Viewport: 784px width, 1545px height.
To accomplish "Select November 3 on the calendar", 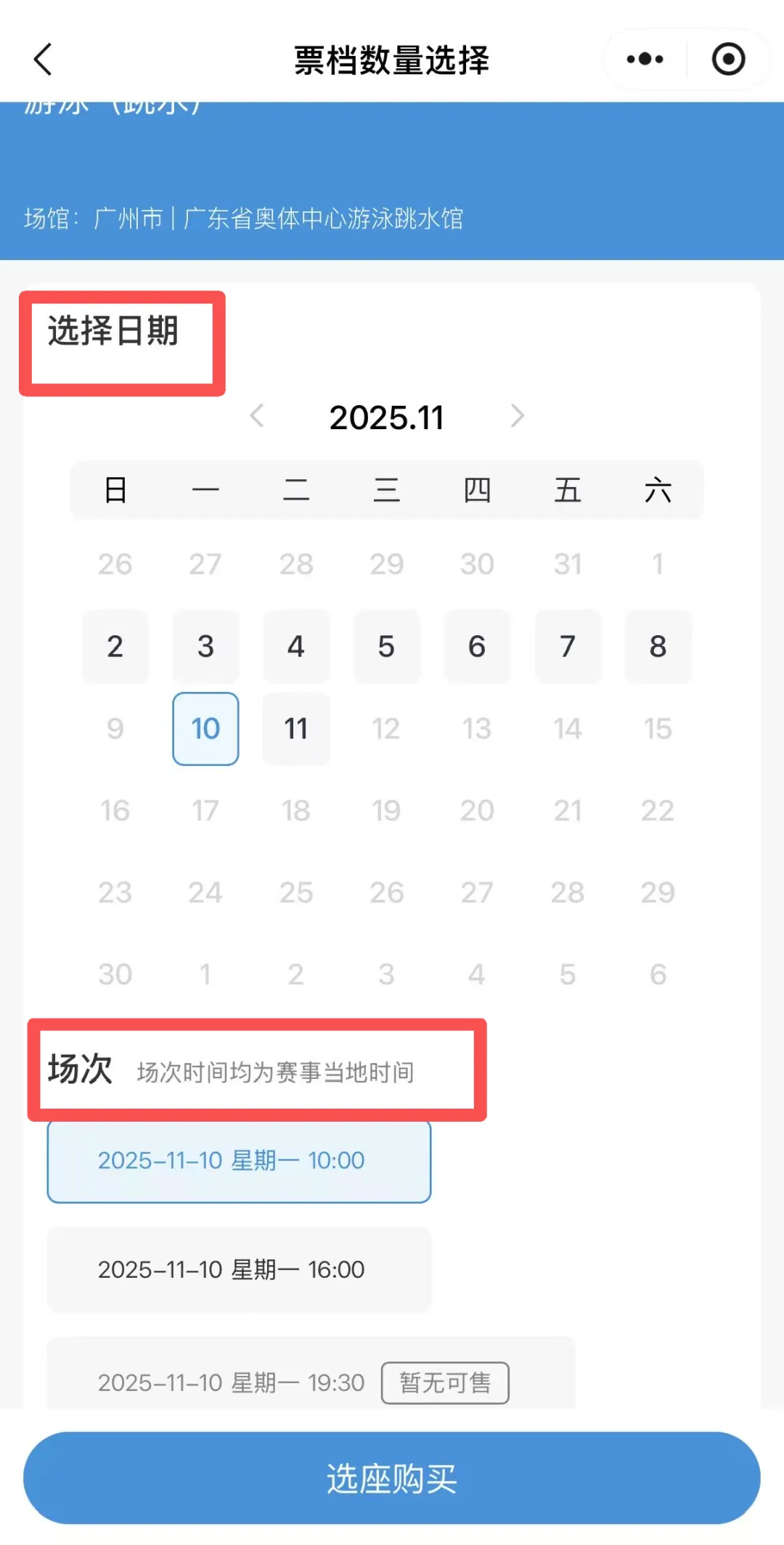I will coord(205,646).
